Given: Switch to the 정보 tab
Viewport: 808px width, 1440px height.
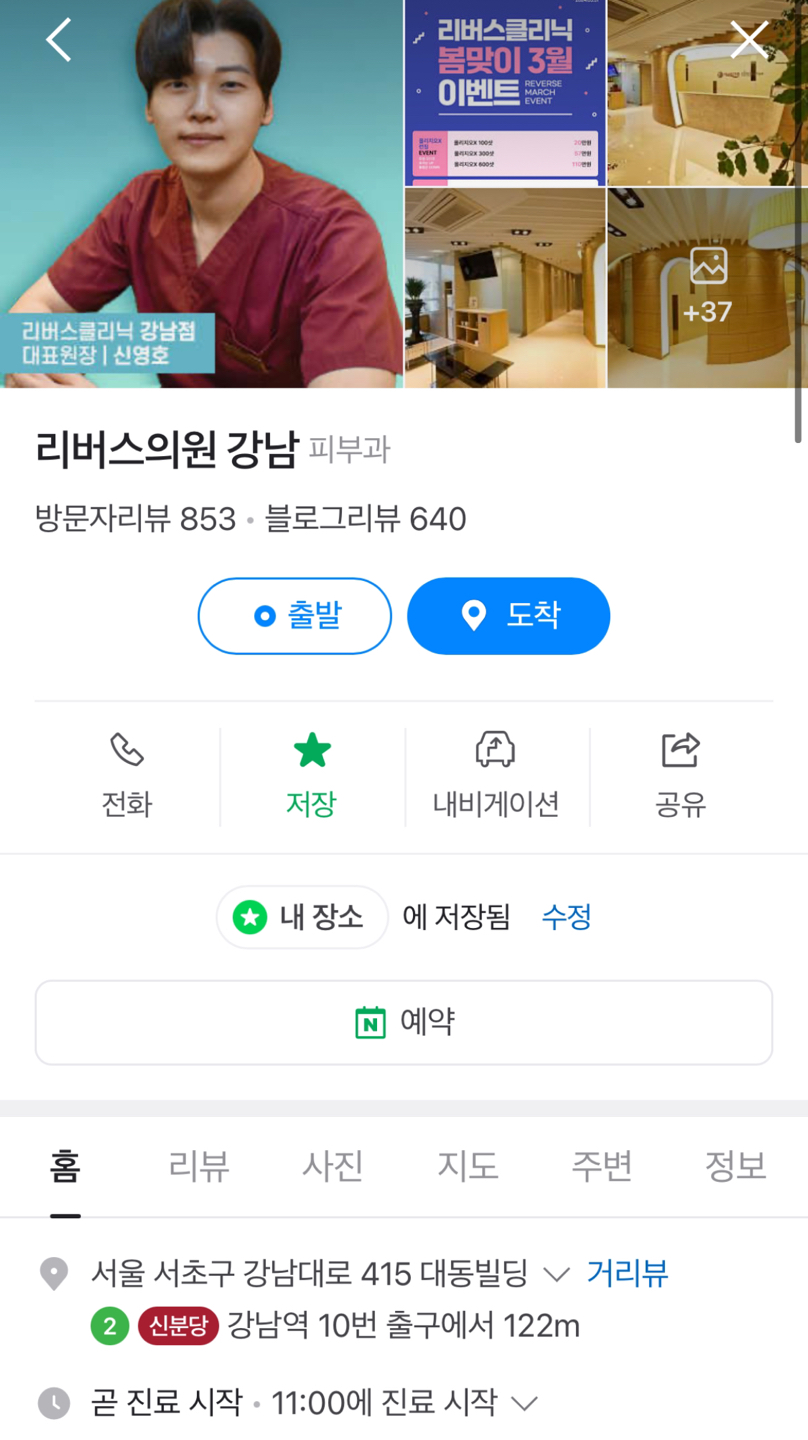Looking at the screenshot, I should point(735,1166).
